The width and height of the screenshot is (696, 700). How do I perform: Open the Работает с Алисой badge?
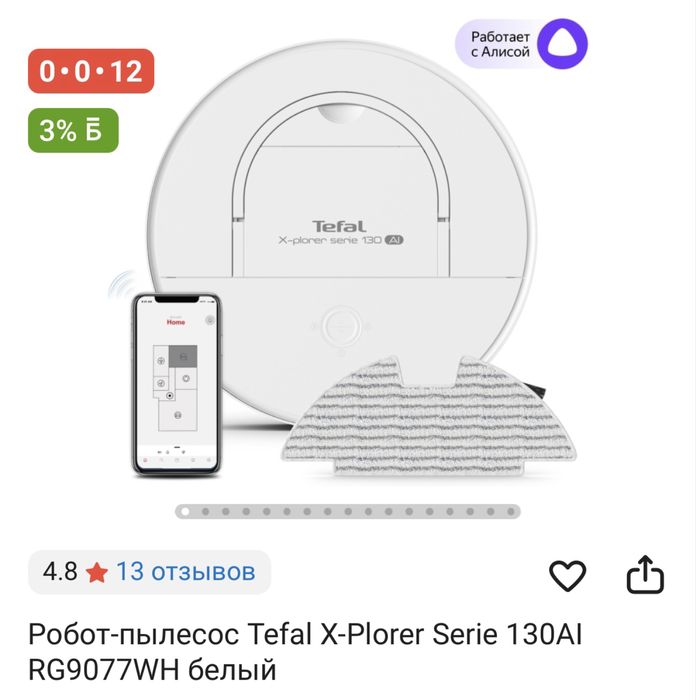tap(521, 44)
